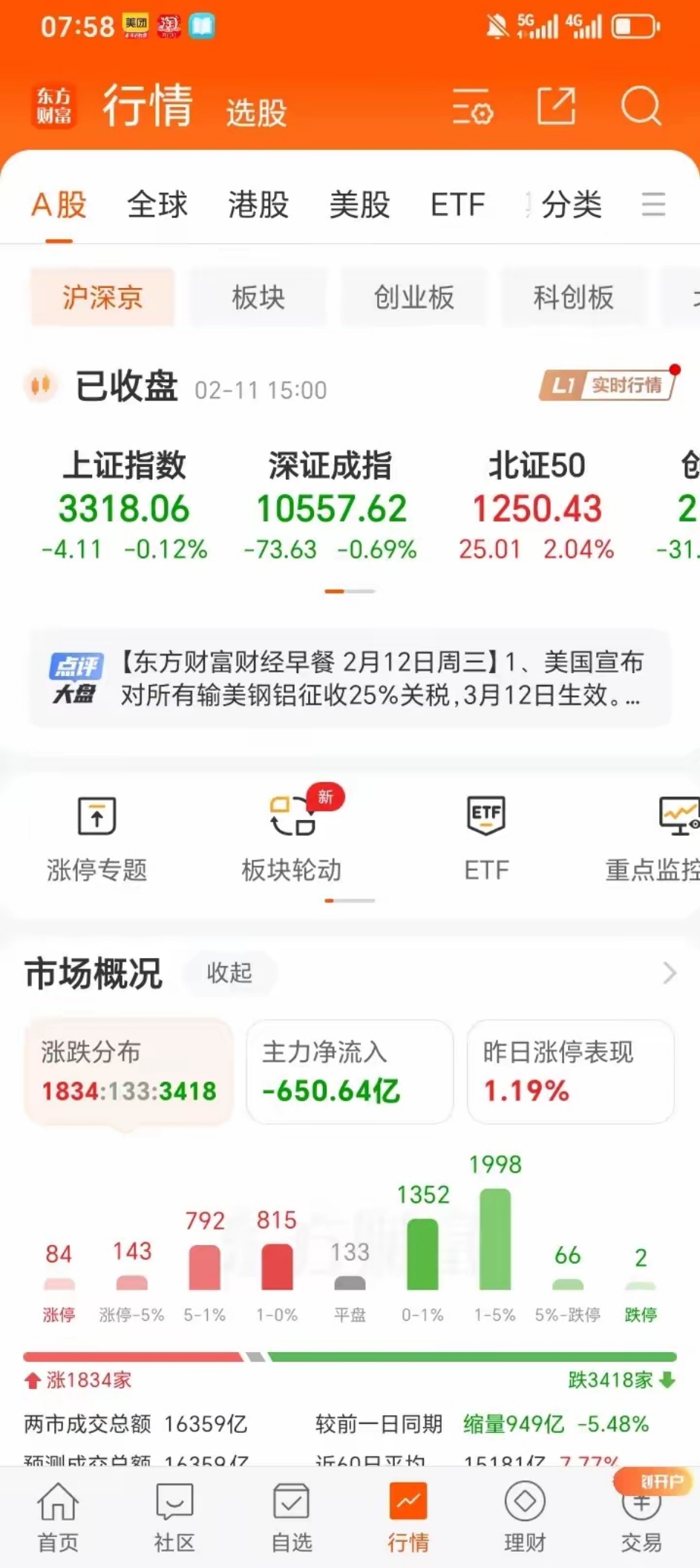
Task: Switch to the 全球 market tab
Action: [x=157, y=204]
